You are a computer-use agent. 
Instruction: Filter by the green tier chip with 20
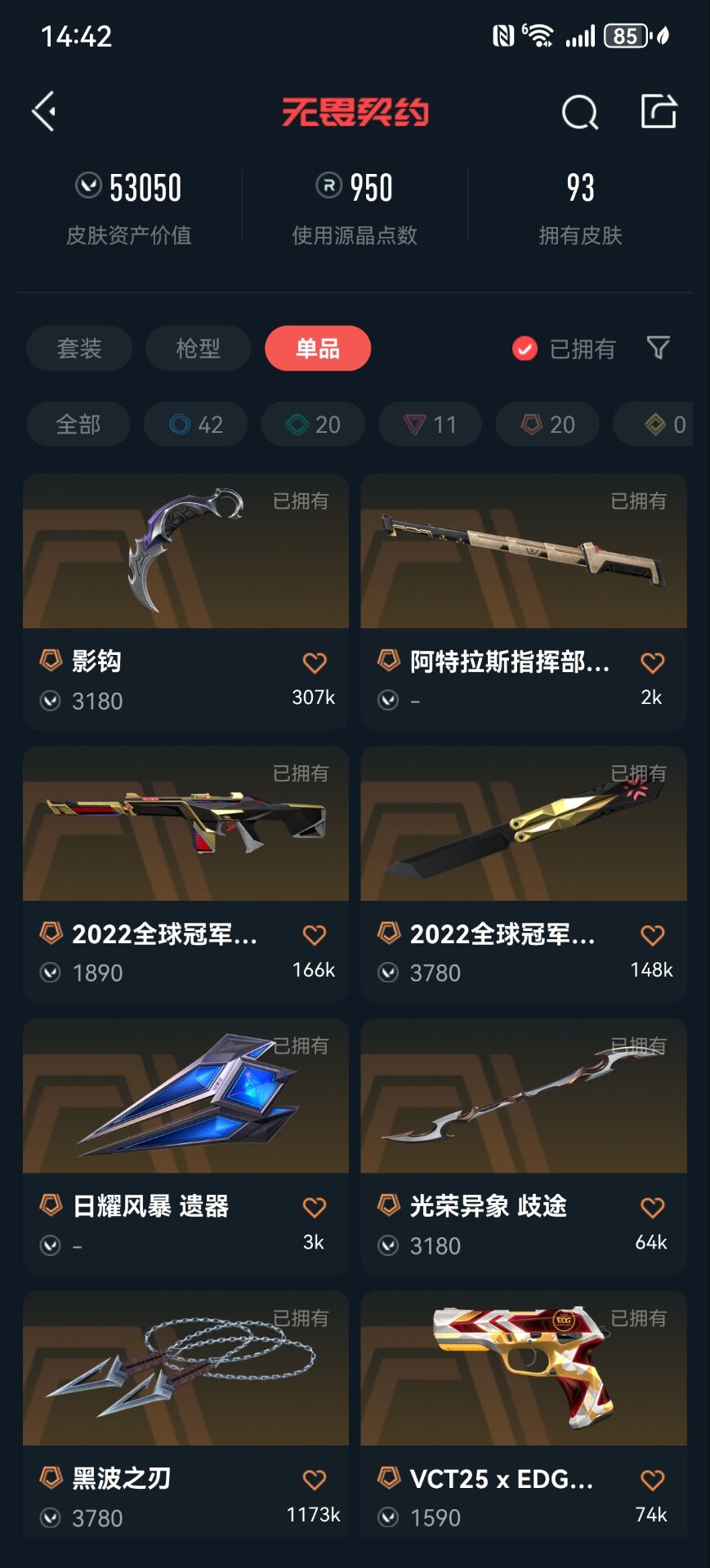click(x=313, y=424)
